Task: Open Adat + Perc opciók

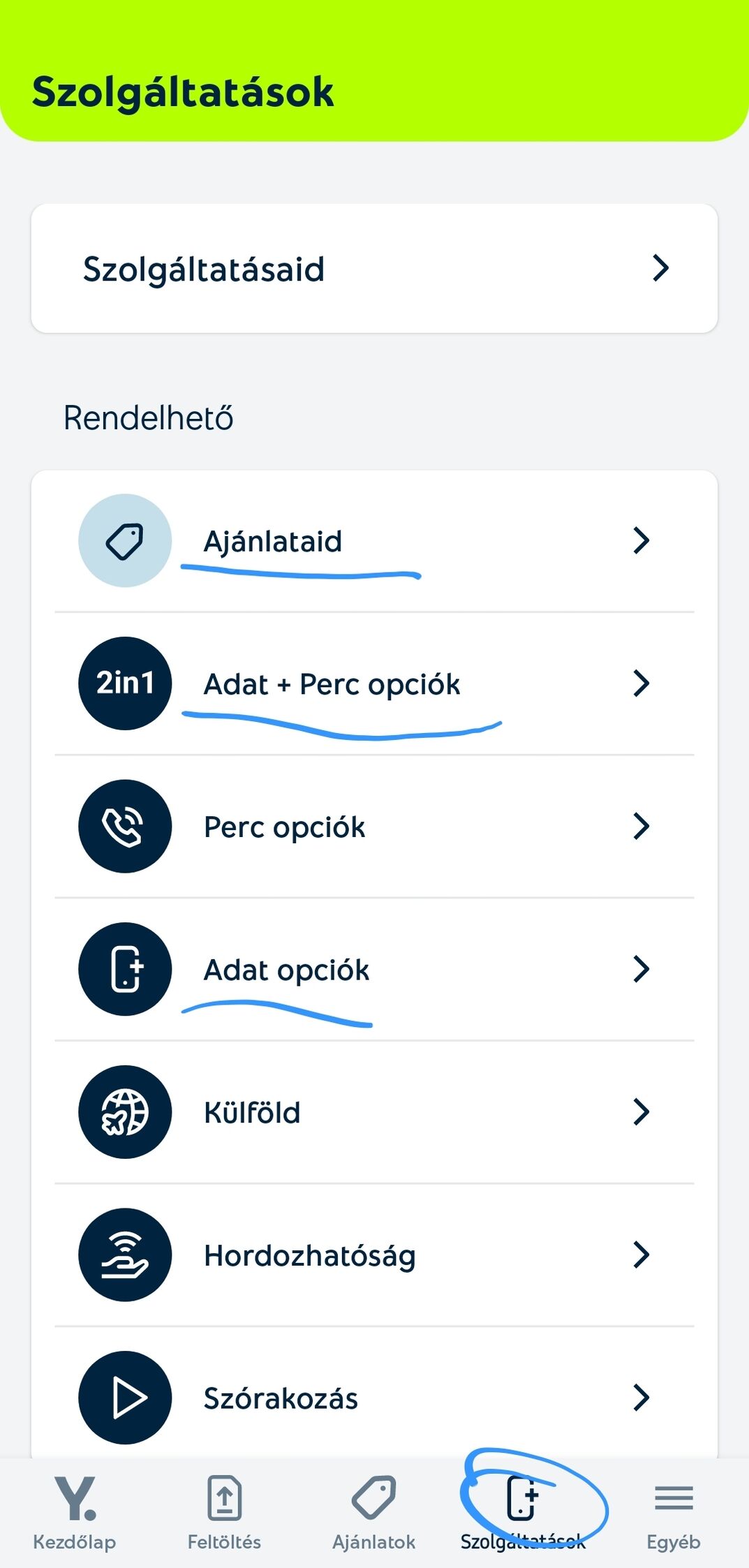Action: tap(374, 683)
